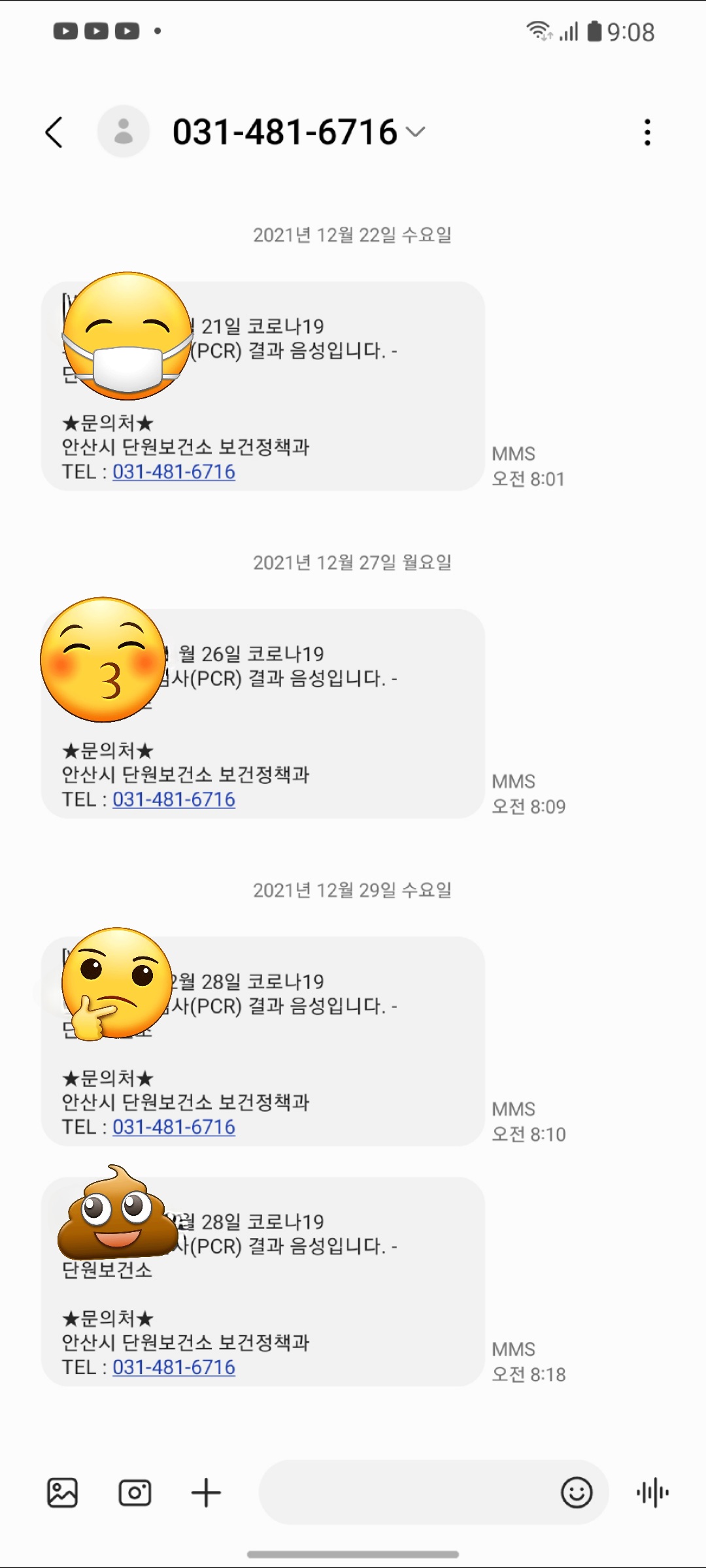Open the plus attachment options
The height and width of the screenshot is (1568, 706).
(206, 1493)
